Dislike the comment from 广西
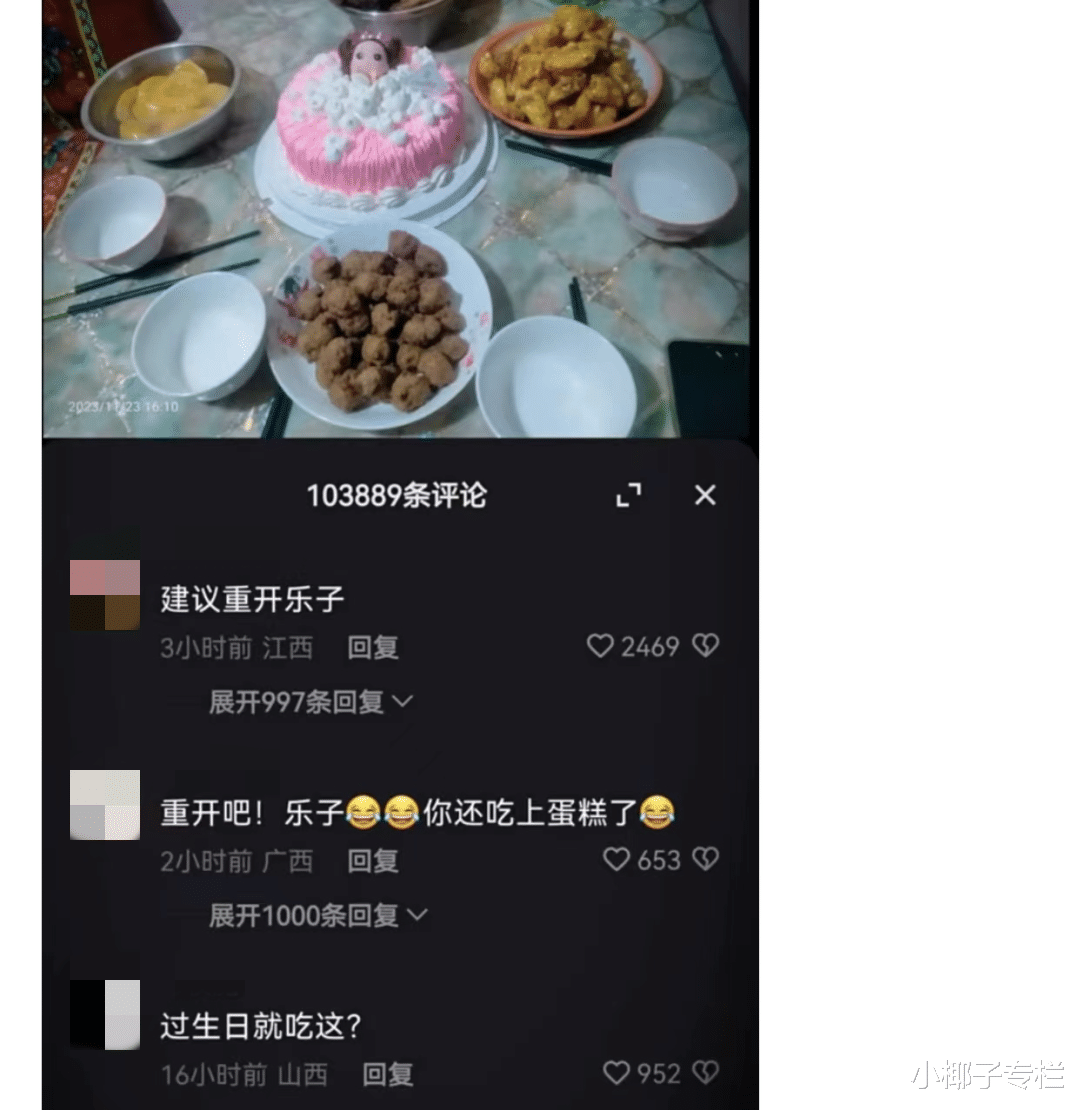The image size is (1080, 1110). (x=705, y=859)
